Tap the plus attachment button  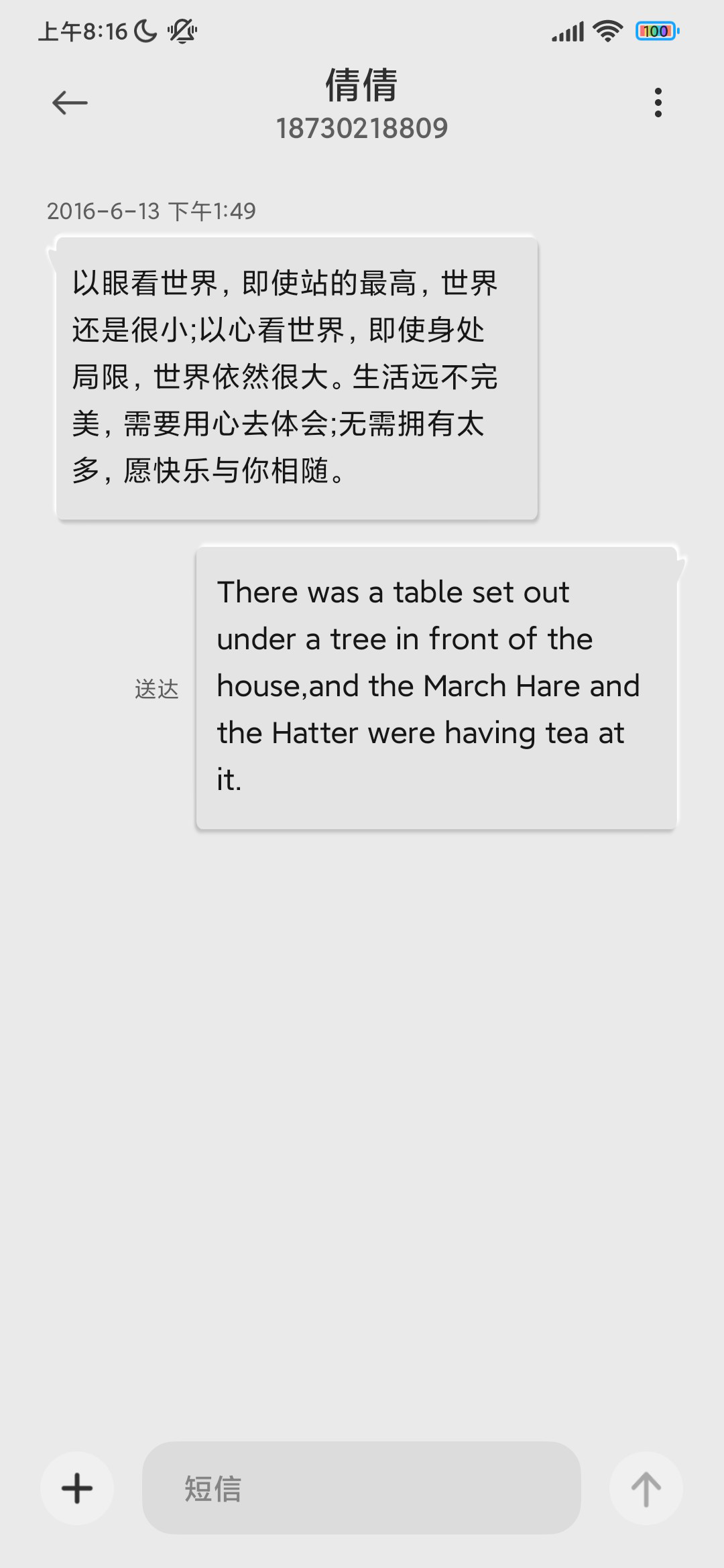click(77, 1488)
